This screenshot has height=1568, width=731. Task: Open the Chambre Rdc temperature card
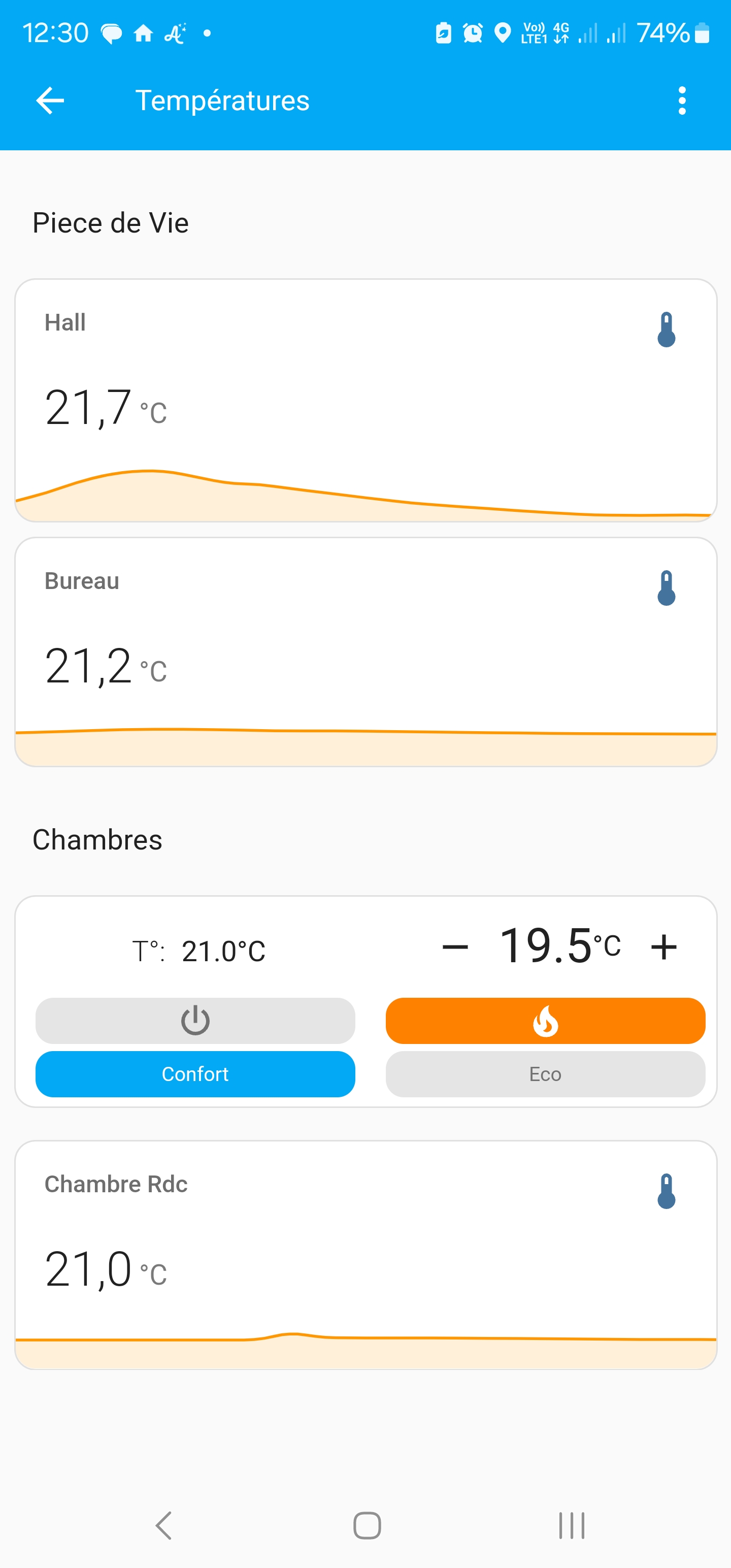point(365,1255)
